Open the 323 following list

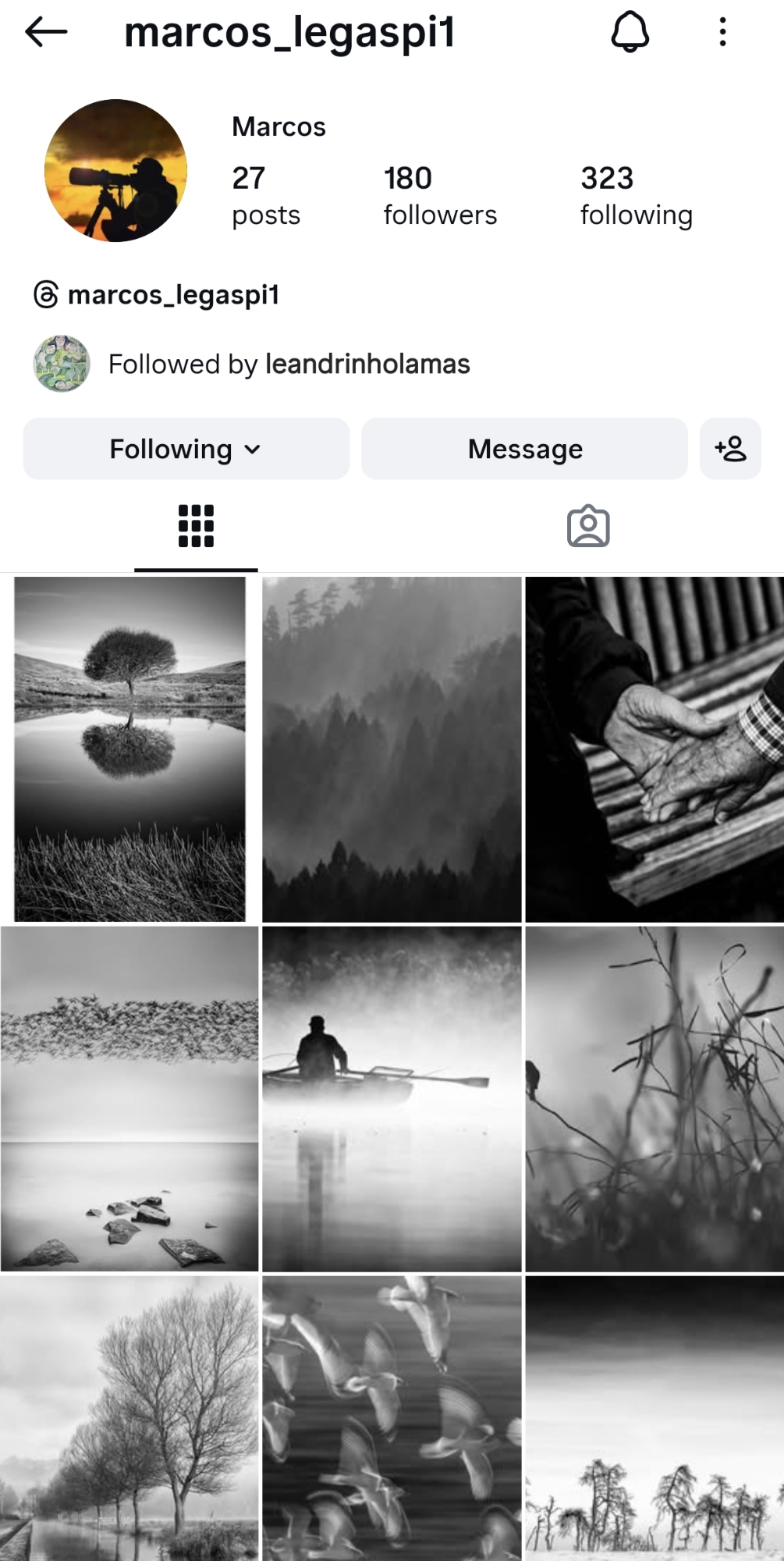pos(636,195)
